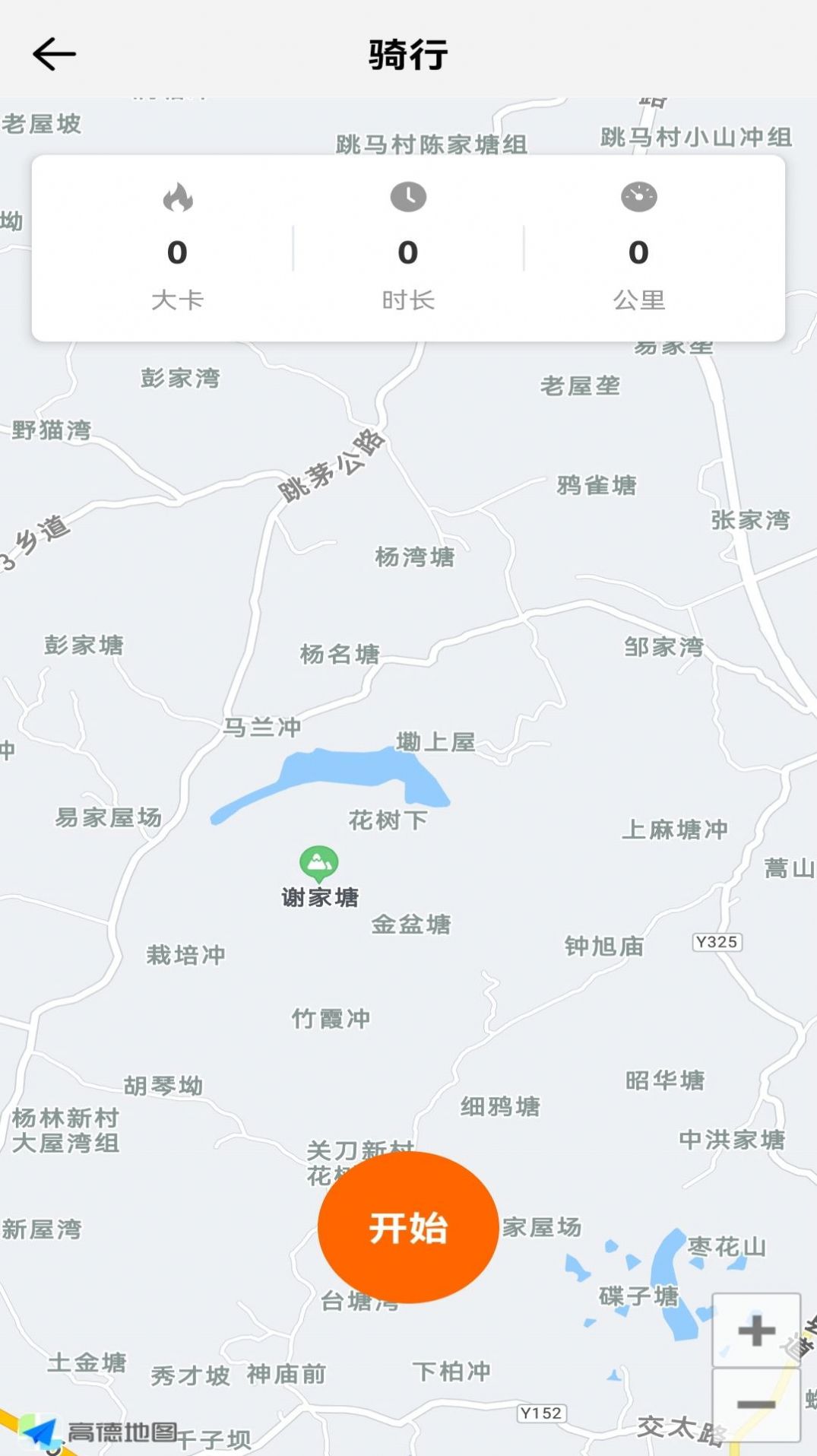Screen dimensions: 817x1456
Task: Select the stats card at the top
Action: [408, 247]
